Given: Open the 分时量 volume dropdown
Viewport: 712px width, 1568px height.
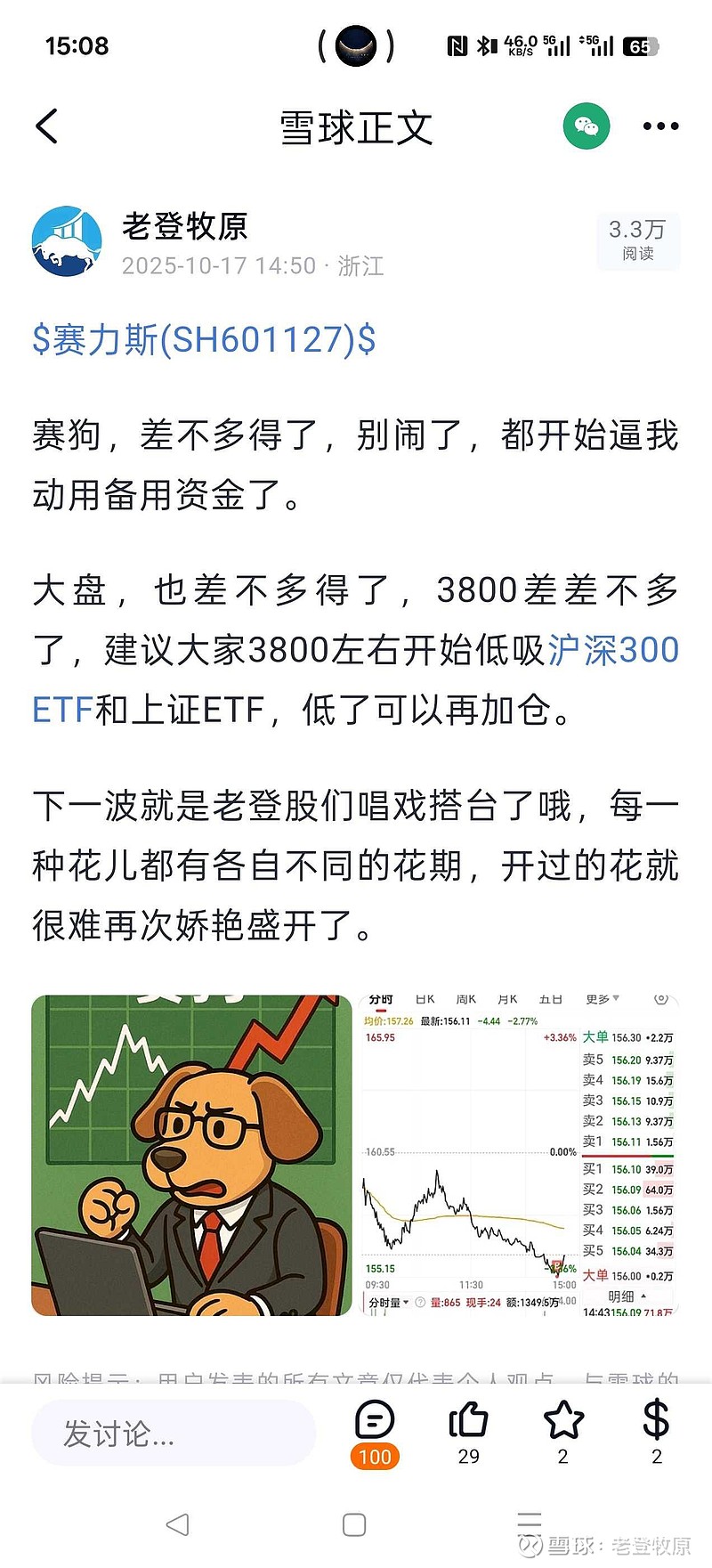Looking at the screenshot, I should [387, 1300].
